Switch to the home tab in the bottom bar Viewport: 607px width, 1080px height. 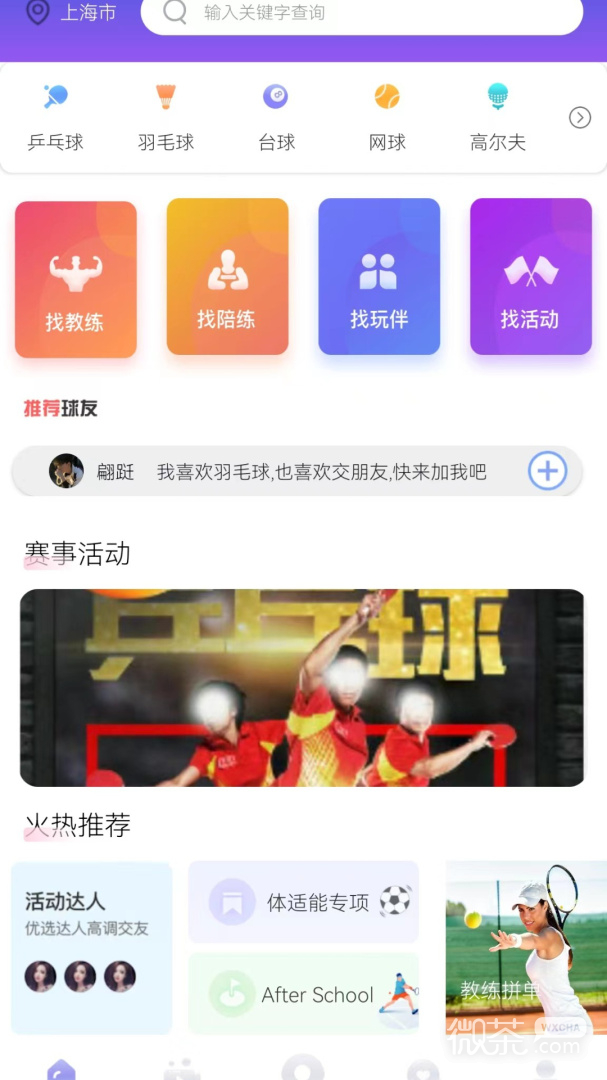pyautogui.click(x=61, y=1068)
